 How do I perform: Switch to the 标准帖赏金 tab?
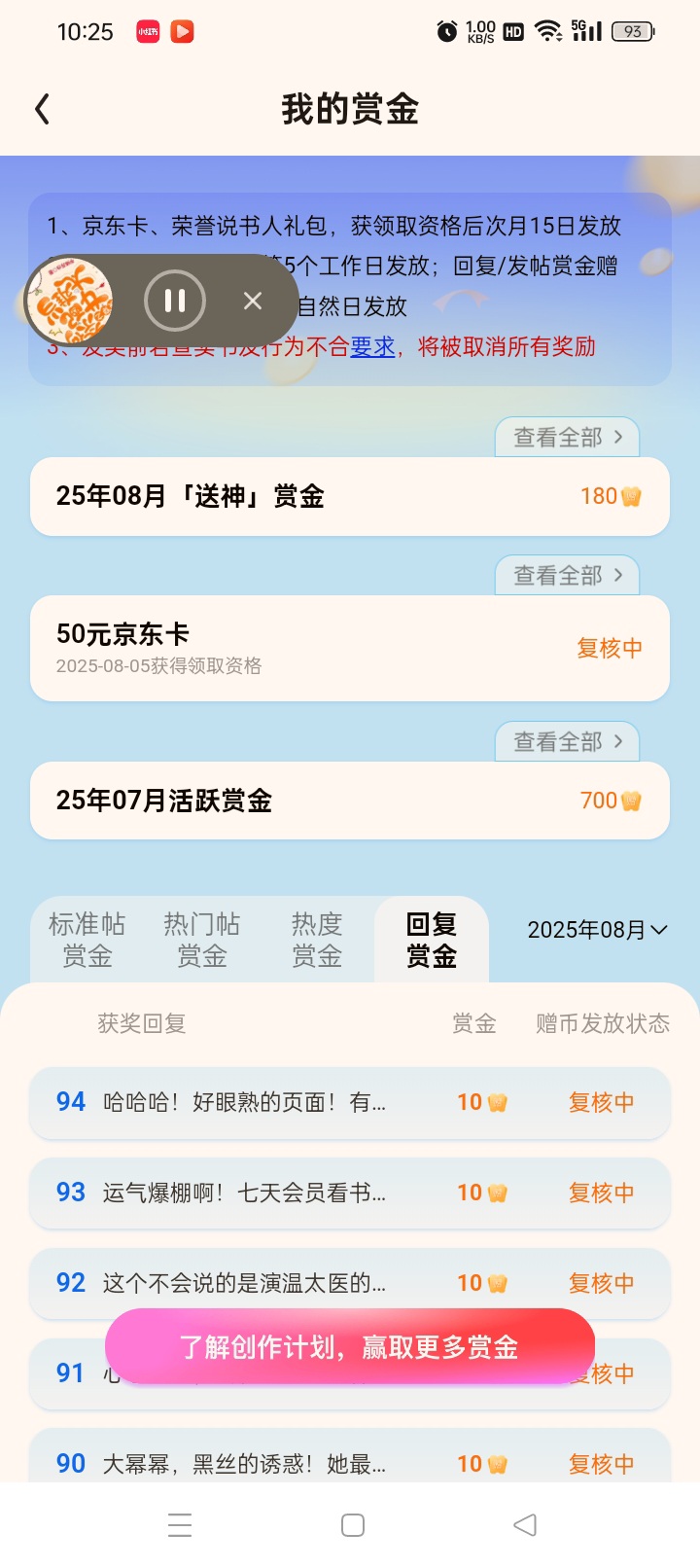(87, 940)
